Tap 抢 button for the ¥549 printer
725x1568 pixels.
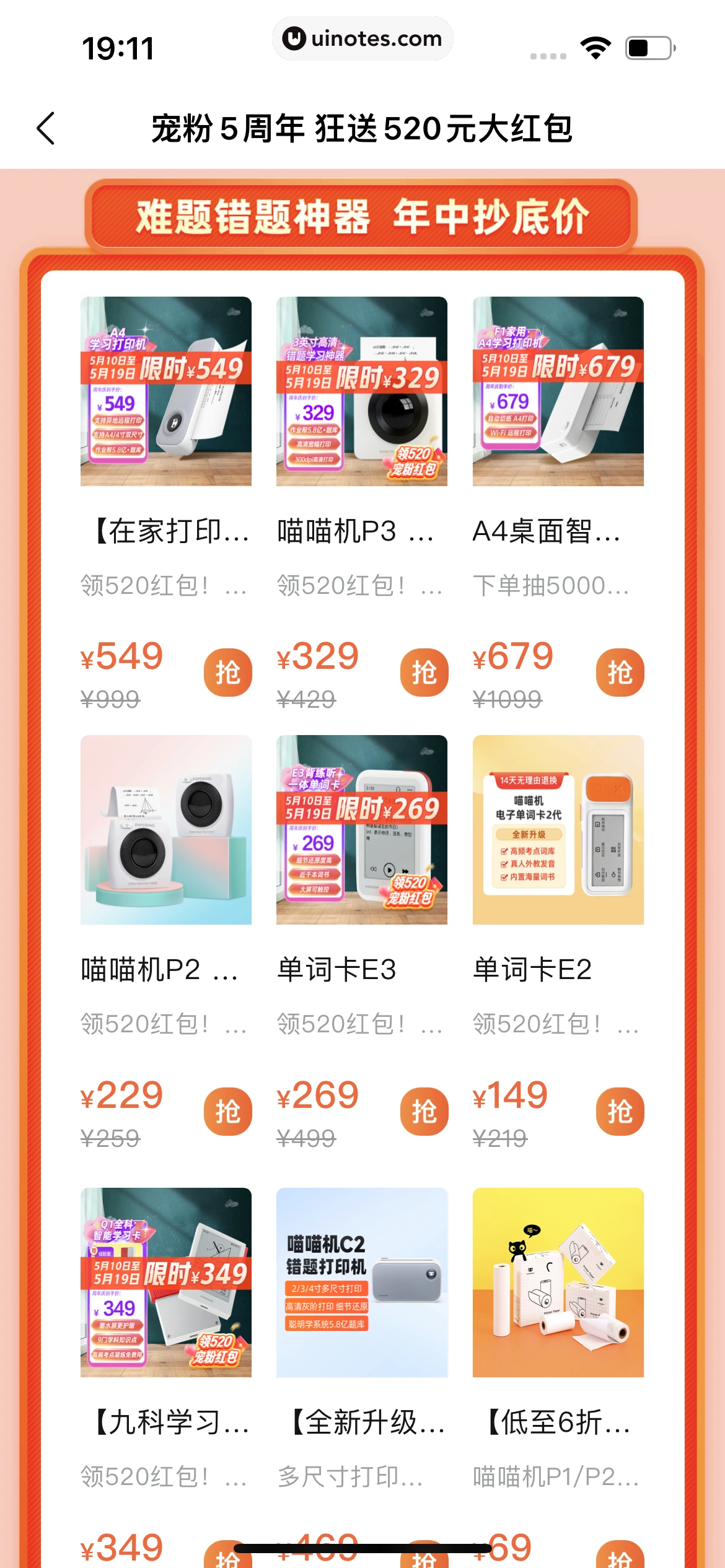point(227,673)
